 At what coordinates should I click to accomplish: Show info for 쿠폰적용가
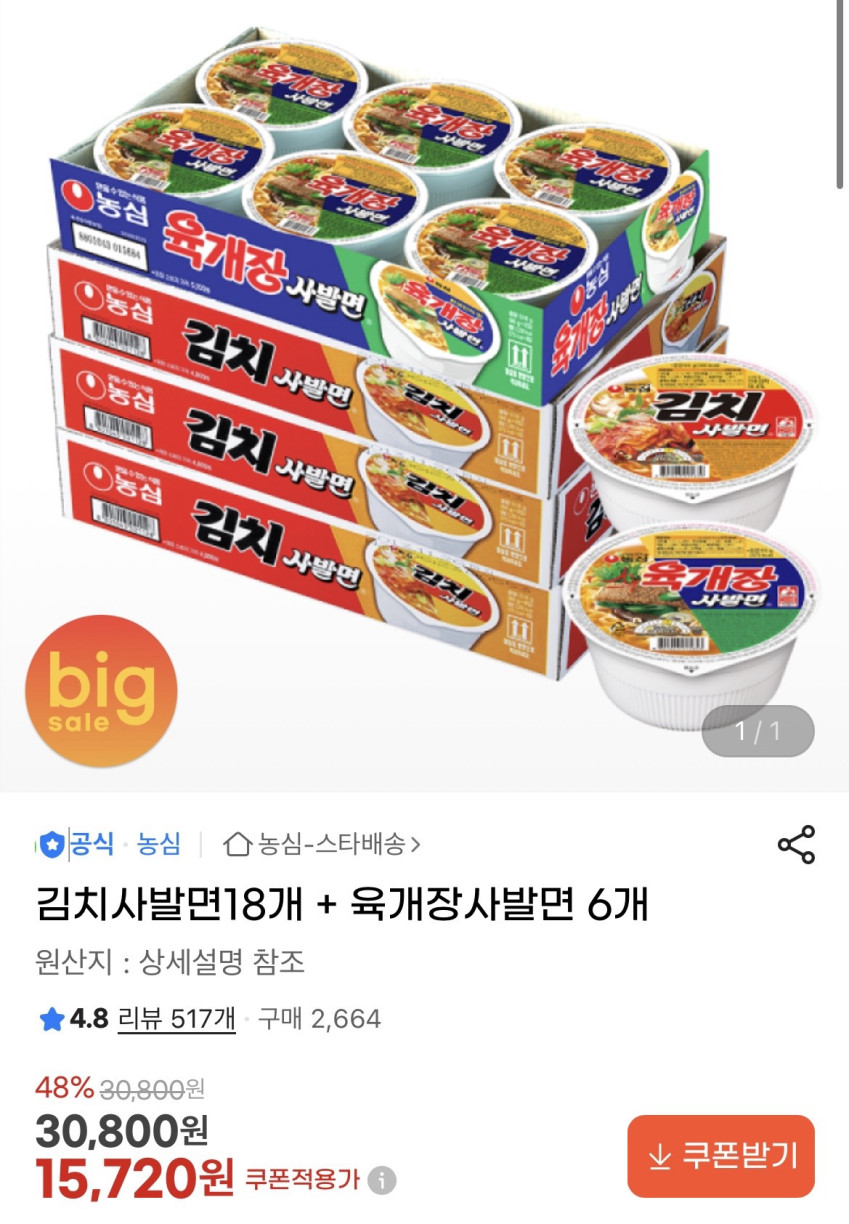[381, 1180]
